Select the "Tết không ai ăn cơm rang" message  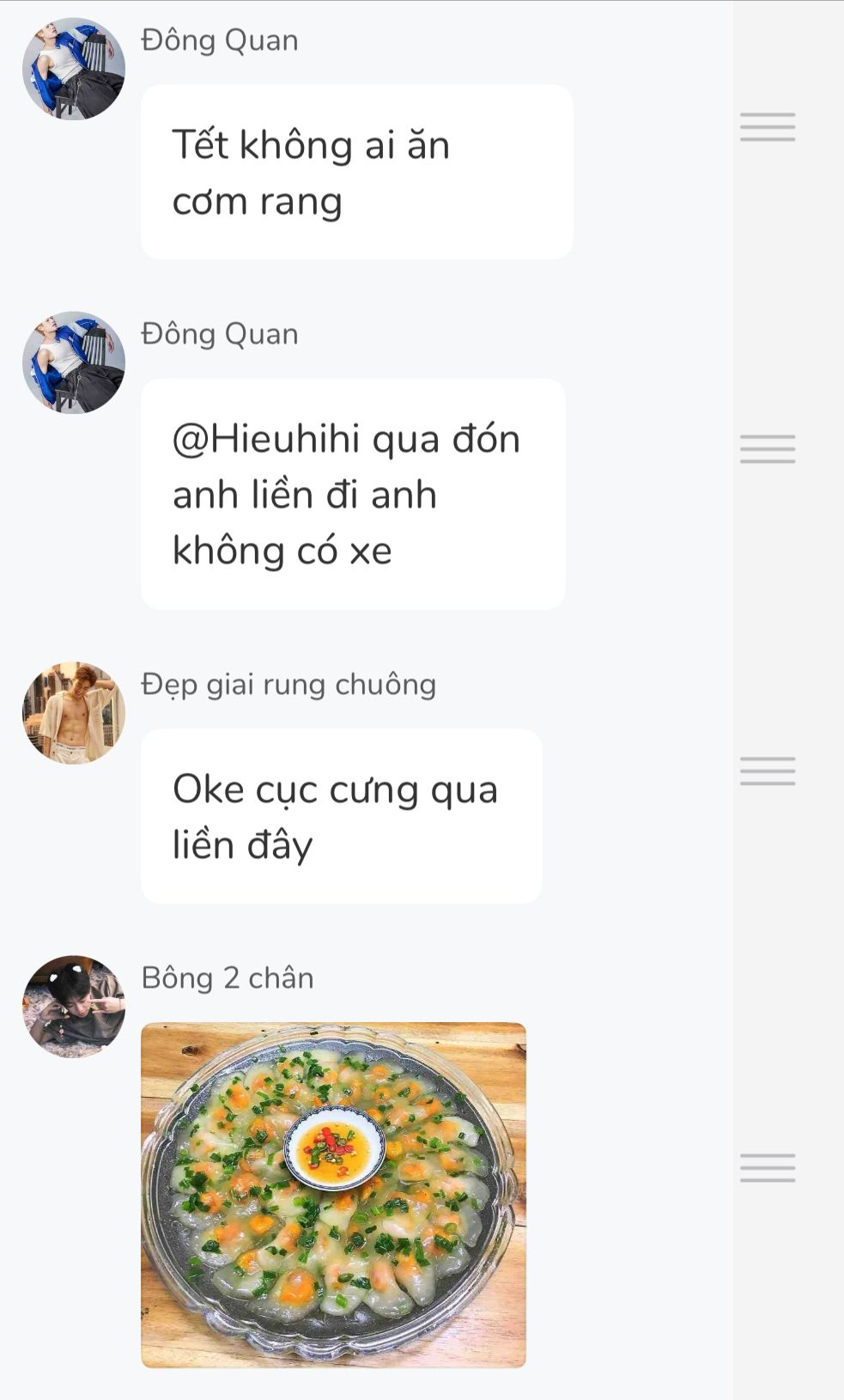click(356, 172)
